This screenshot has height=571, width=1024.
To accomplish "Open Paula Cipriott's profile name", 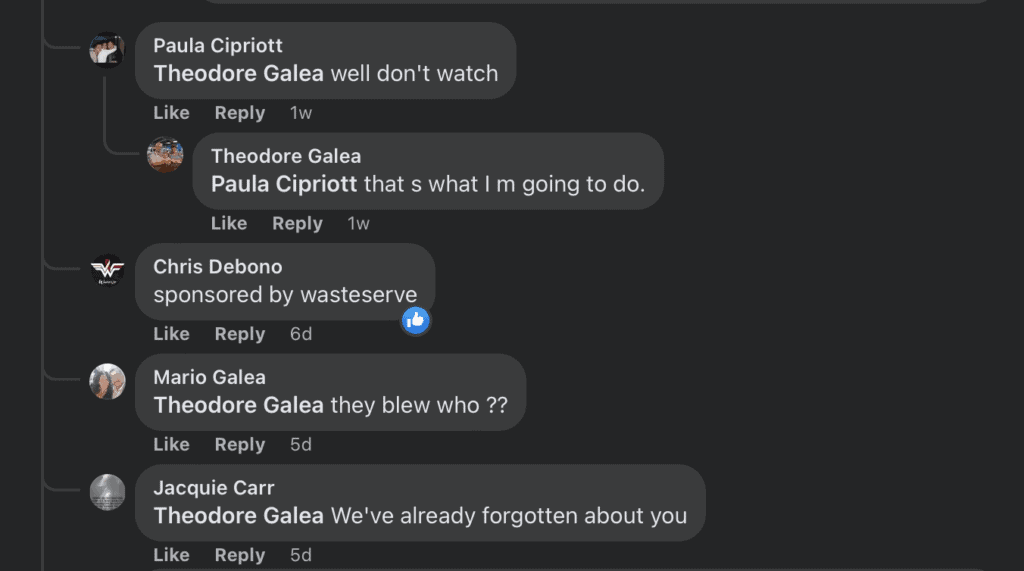I will coord(218,46).
